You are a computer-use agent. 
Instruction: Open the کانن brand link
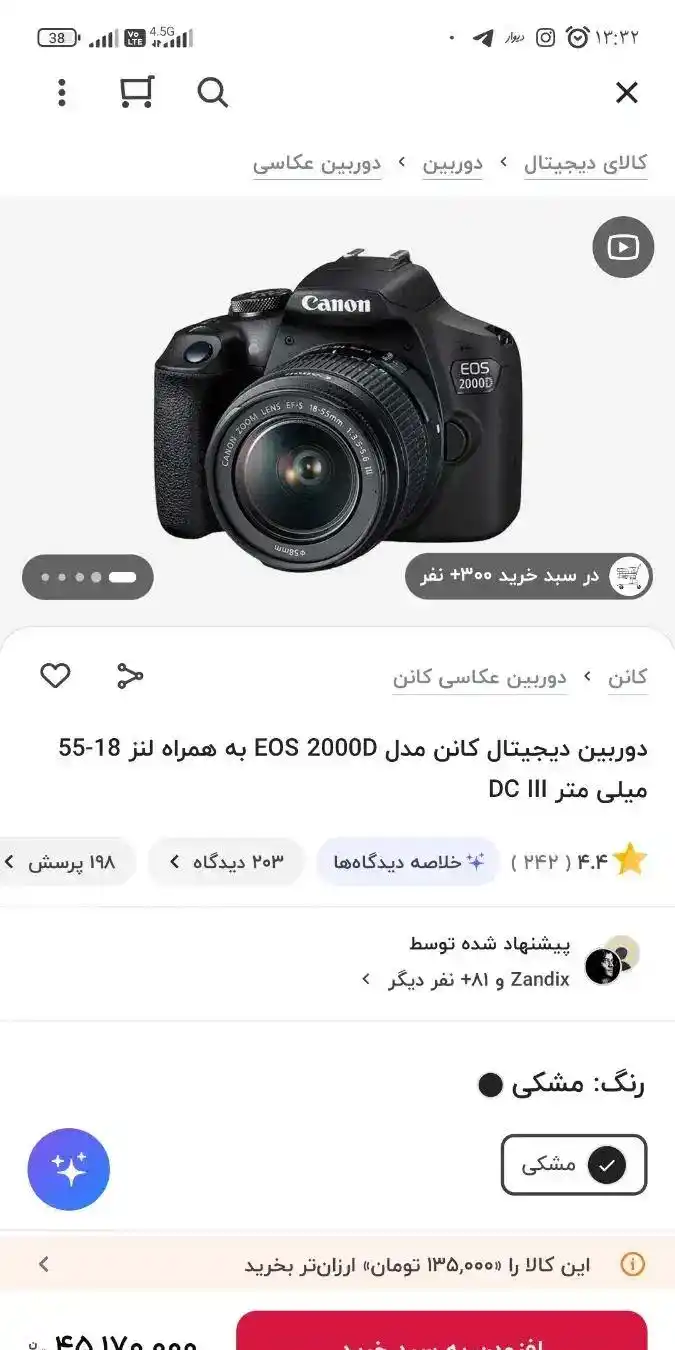(627, 678)
